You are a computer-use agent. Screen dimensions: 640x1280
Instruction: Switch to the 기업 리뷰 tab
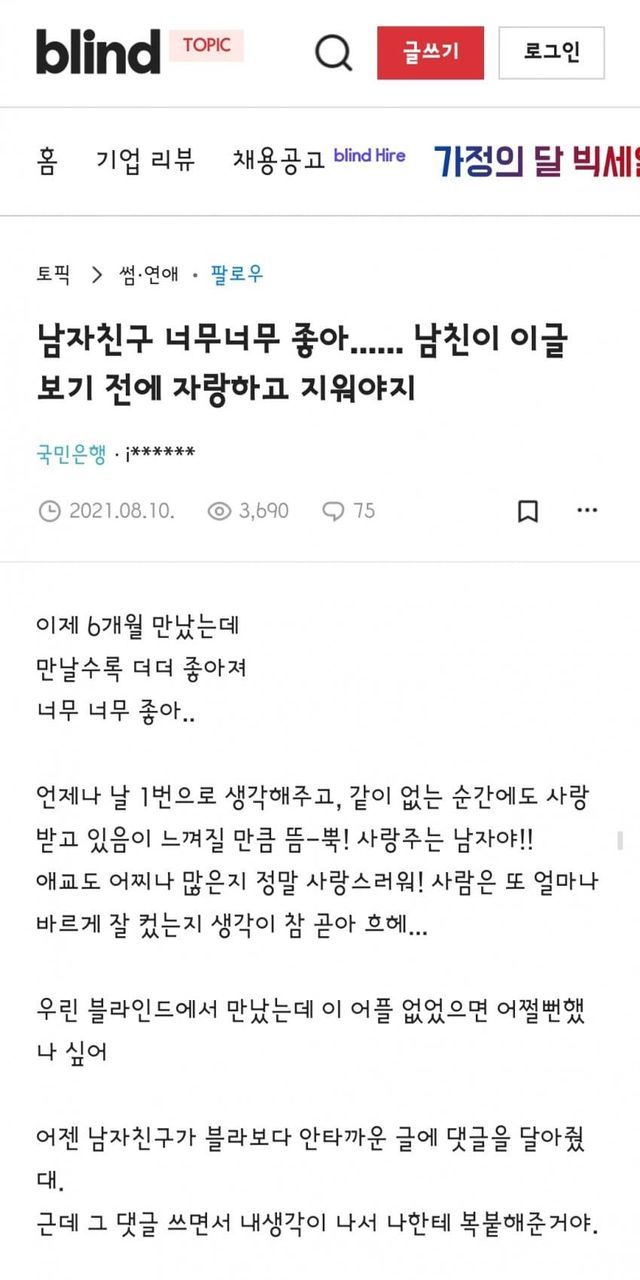click(x=146, y=160)
